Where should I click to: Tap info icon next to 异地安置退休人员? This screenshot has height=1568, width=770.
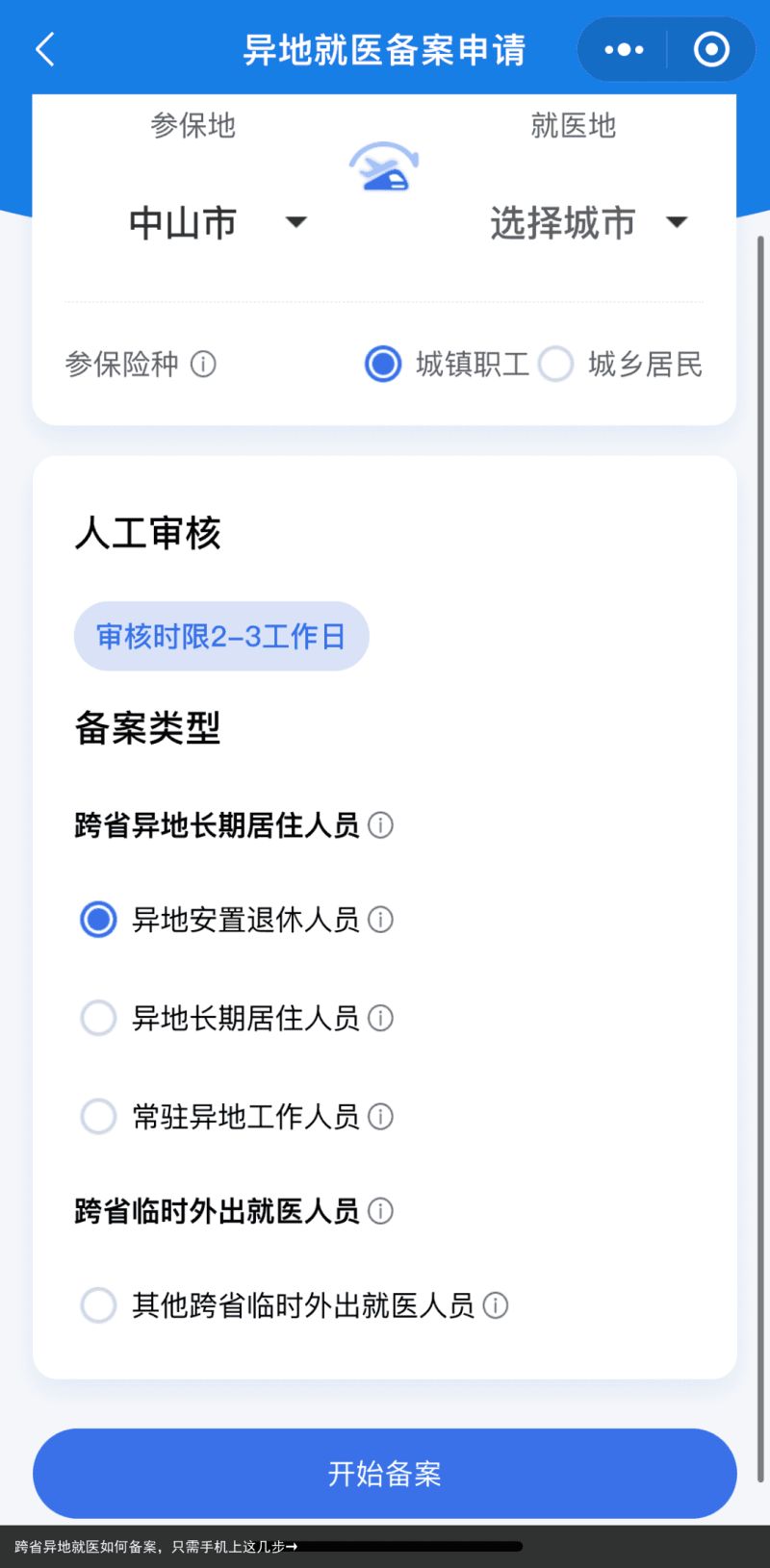[381, 920]
